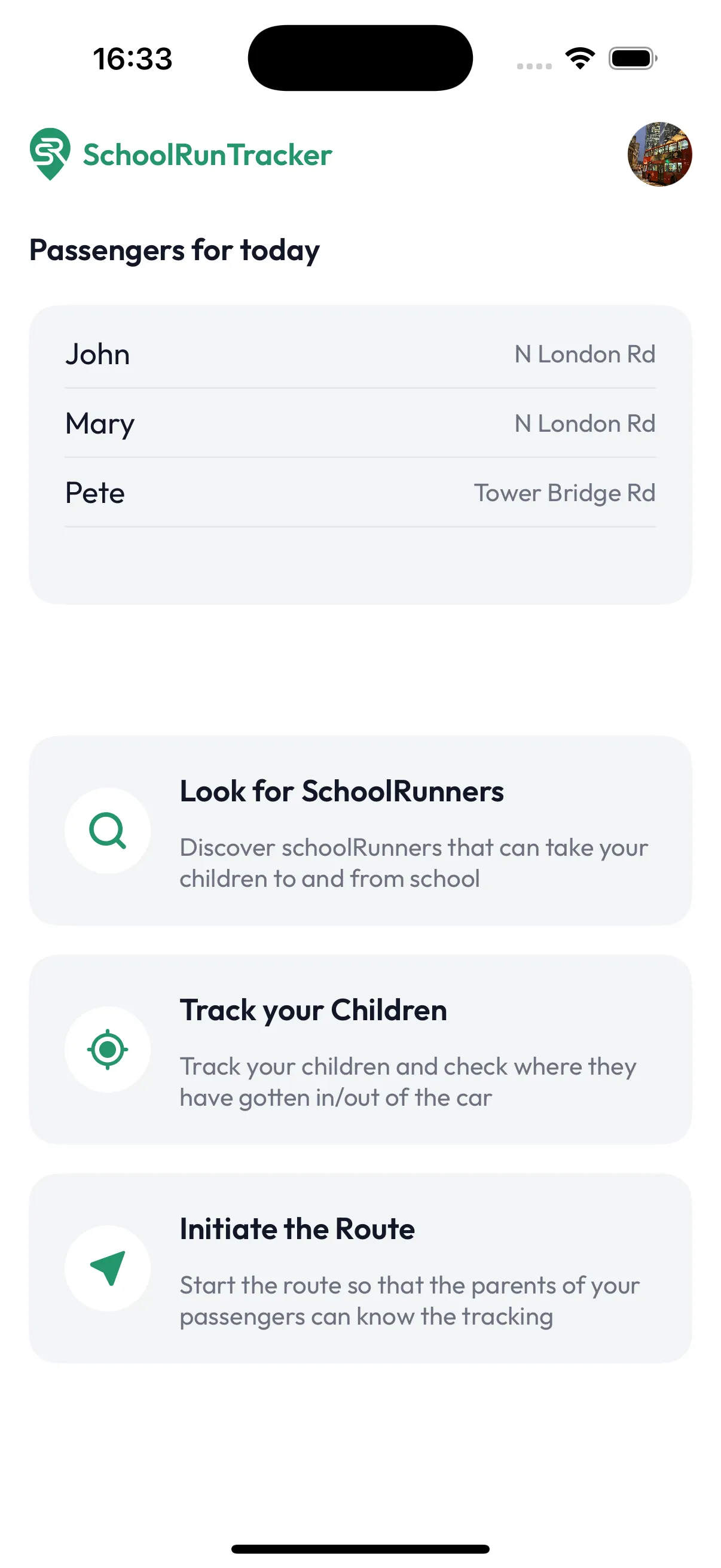Open the Look for SchoolRunners card
Image resolution: width=721 pixels, height=1568 pixels.
pos(360,830)
